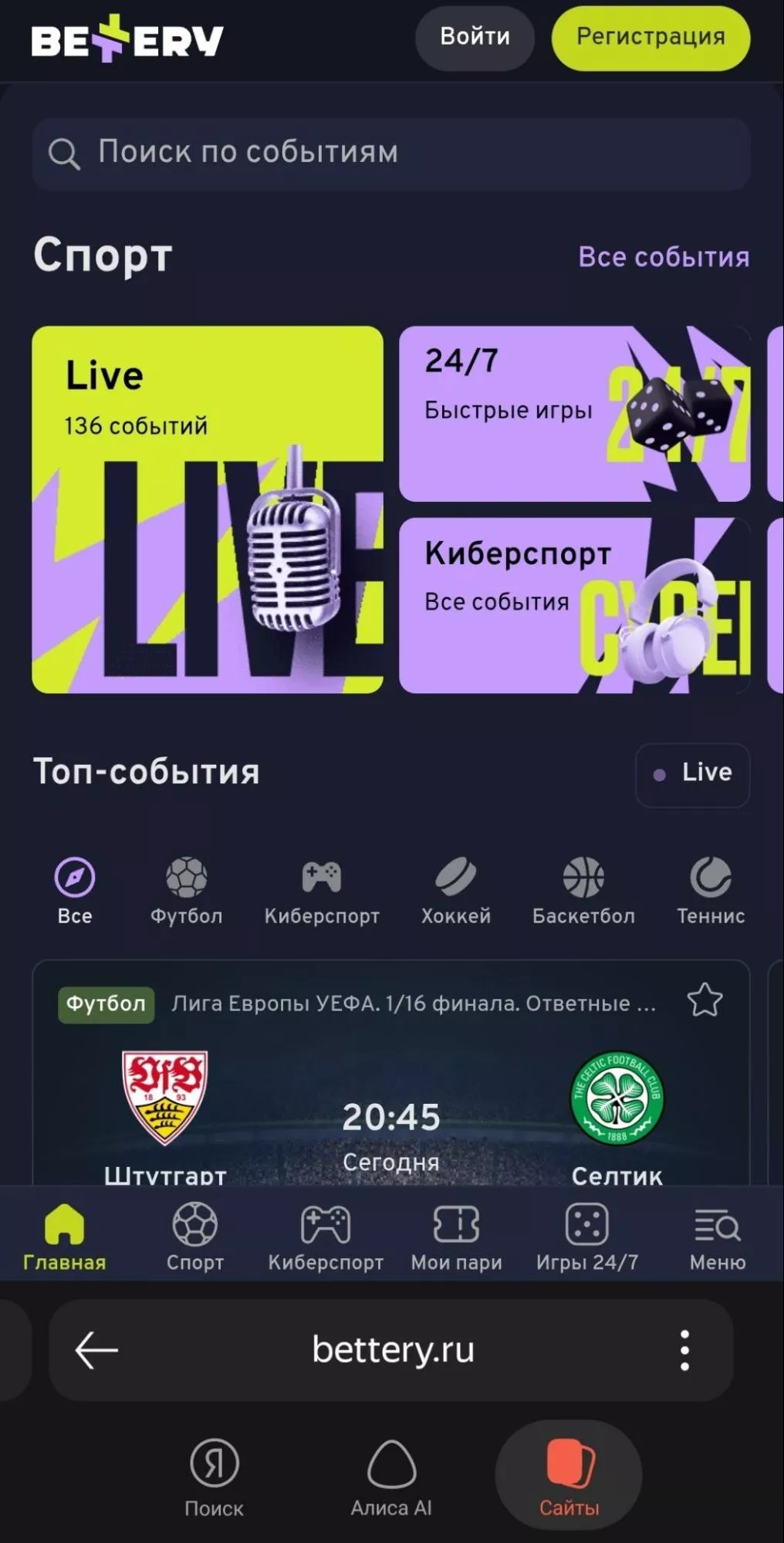Open the Меню tab
Image resolution: width=784 pixels, height=1543 pixels.
click(717, 1236)
